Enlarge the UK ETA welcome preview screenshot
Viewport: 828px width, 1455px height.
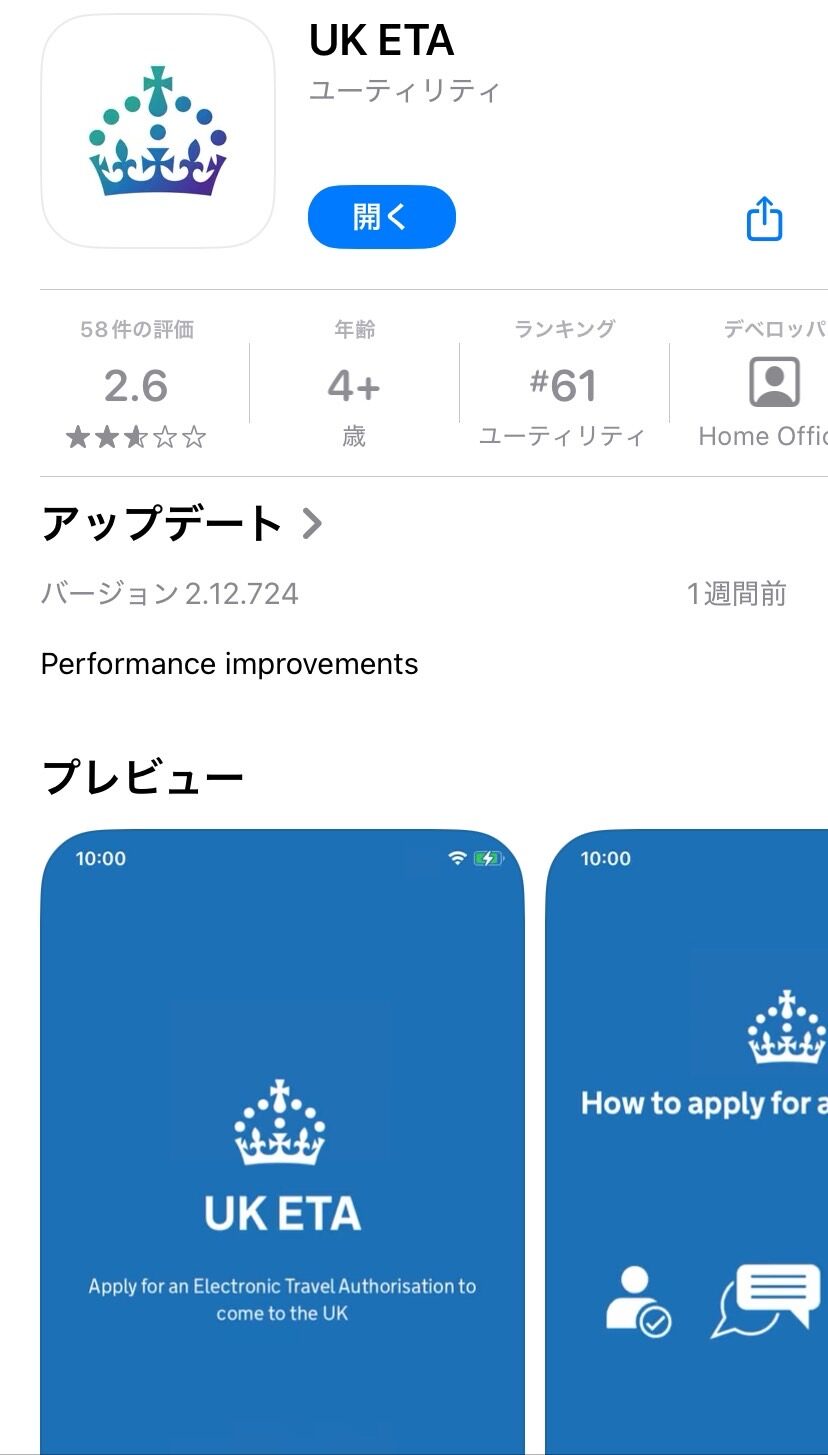(282, 1142)
